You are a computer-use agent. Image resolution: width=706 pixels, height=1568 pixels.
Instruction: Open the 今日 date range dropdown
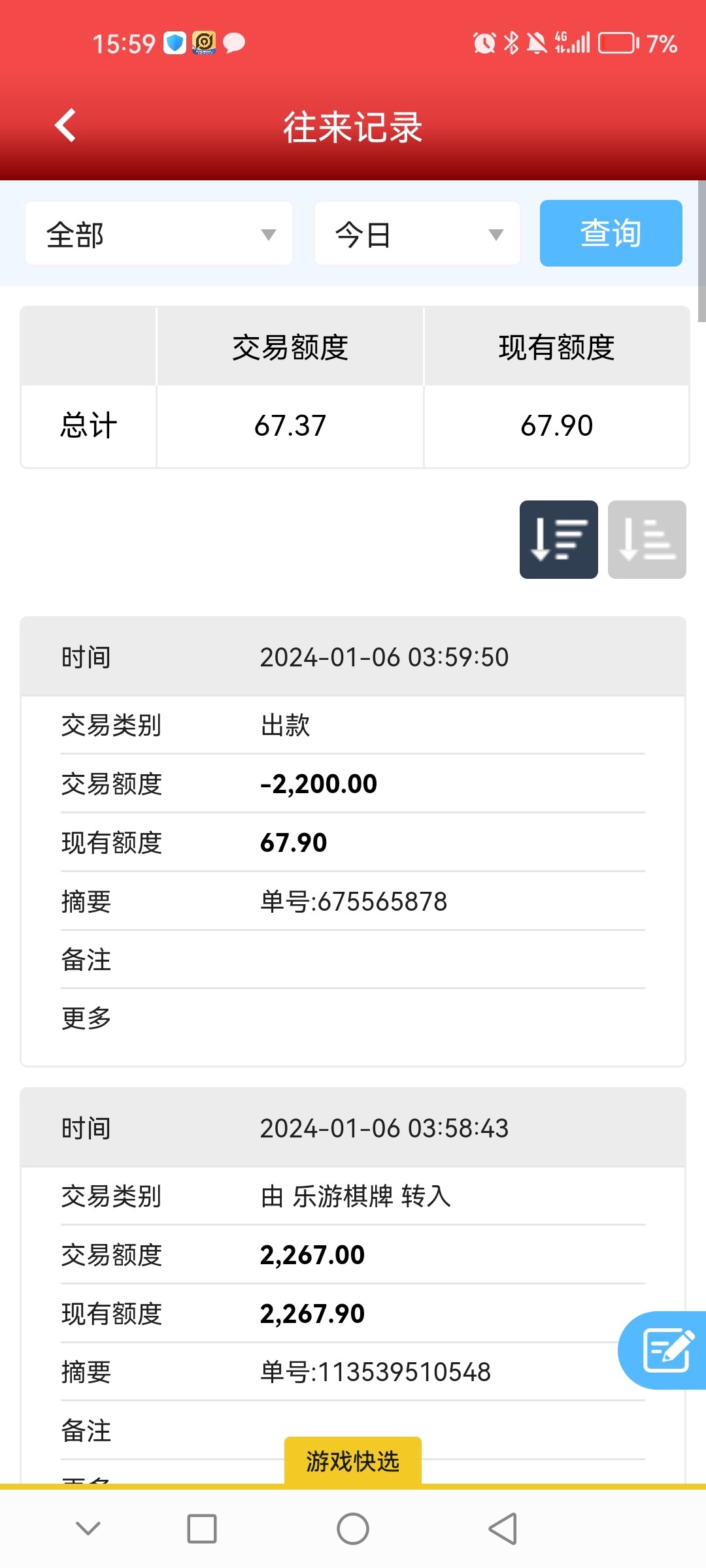pos(417,233)
